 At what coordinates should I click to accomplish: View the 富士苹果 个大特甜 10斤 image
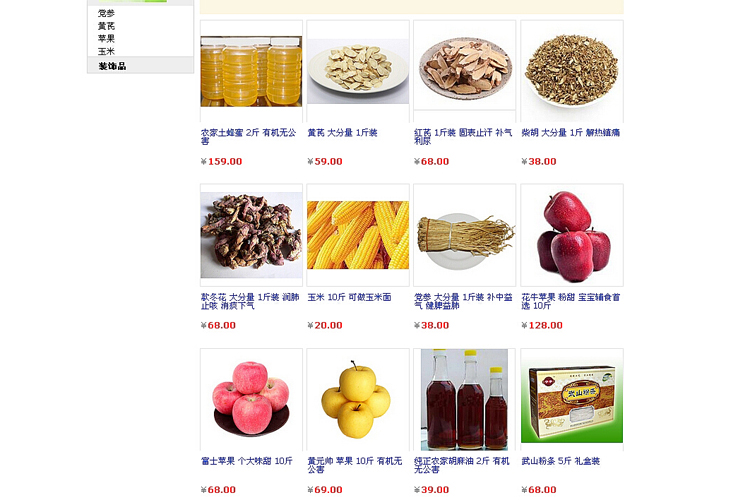click(251, 399)
